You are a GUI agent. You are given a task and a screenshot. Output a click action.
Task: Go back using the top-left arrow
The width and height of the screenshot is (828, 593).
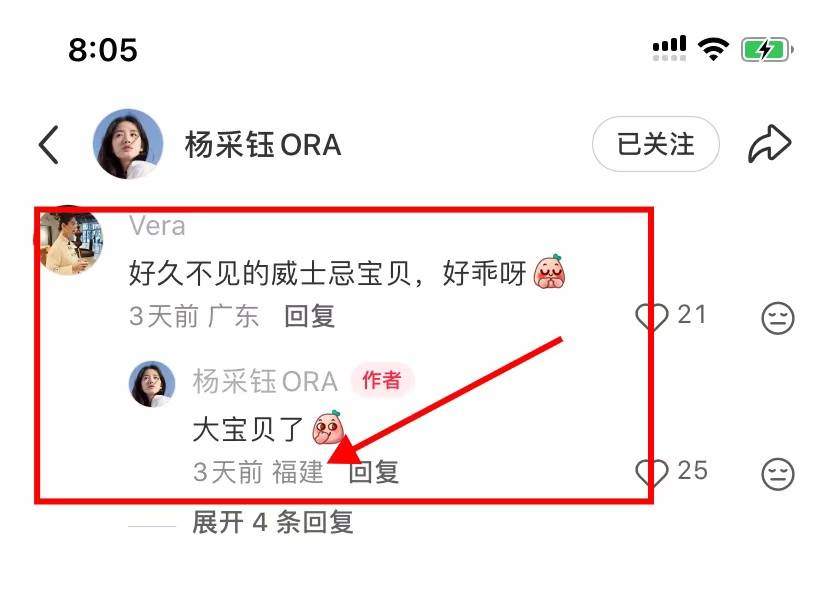click(x=48, y=145)
